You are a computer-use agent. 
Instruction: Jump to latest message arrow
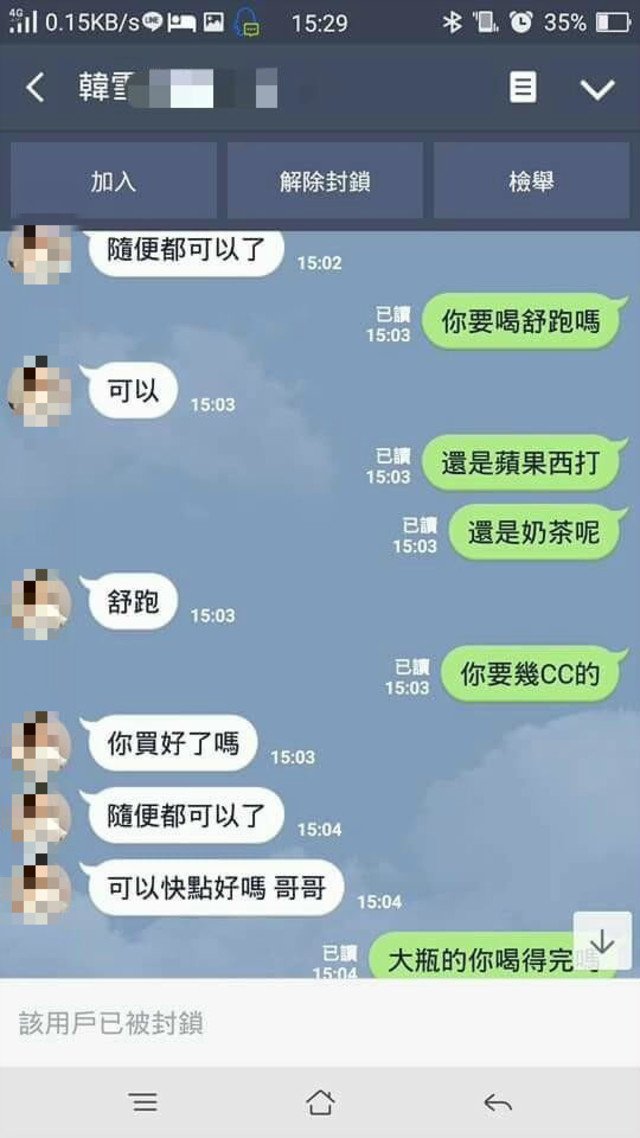tap(602, 940)
